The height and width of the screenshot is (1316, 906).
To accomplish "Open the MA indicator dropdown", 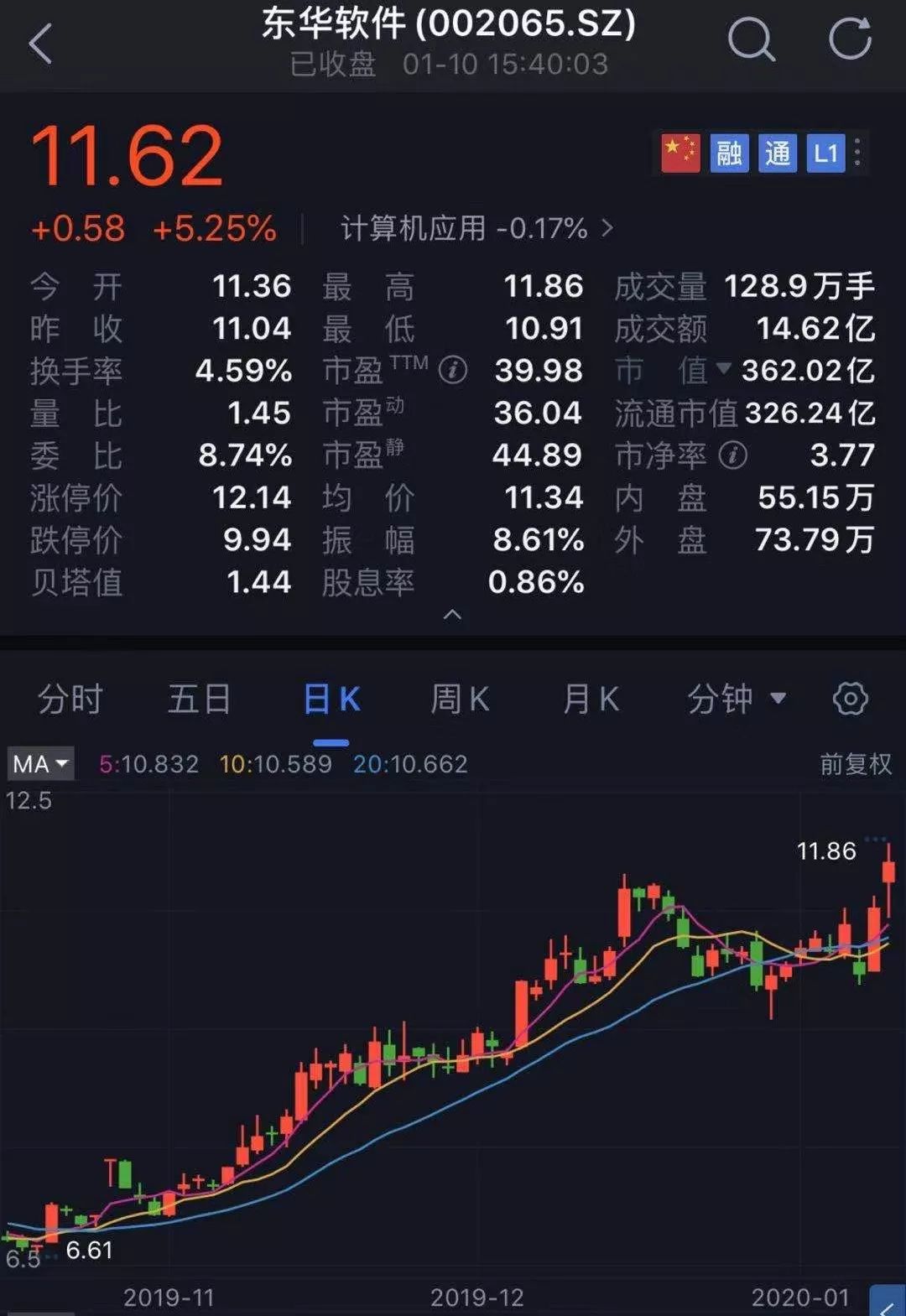I will point(40,764).
